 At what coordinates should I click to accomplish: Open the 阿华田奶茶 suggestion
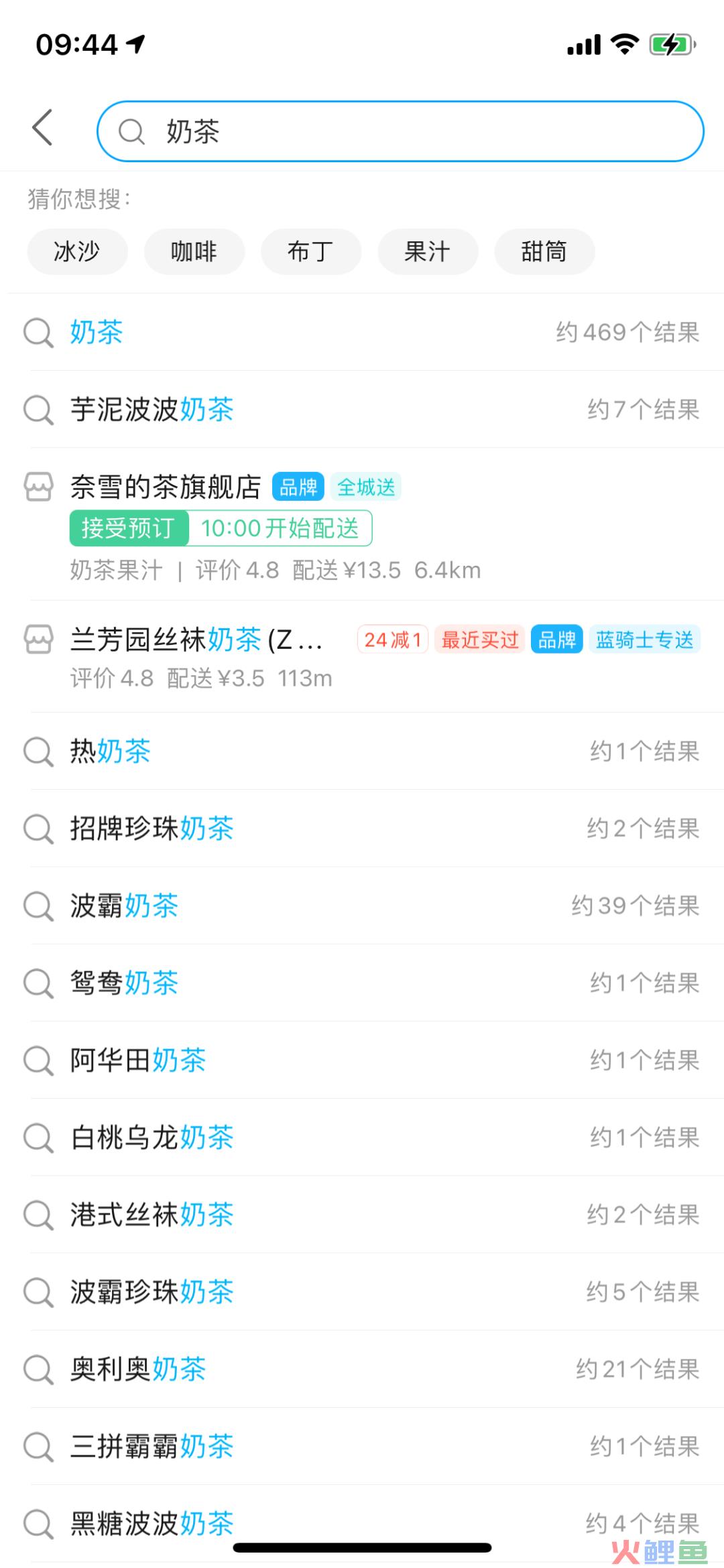click(362, 1061)
